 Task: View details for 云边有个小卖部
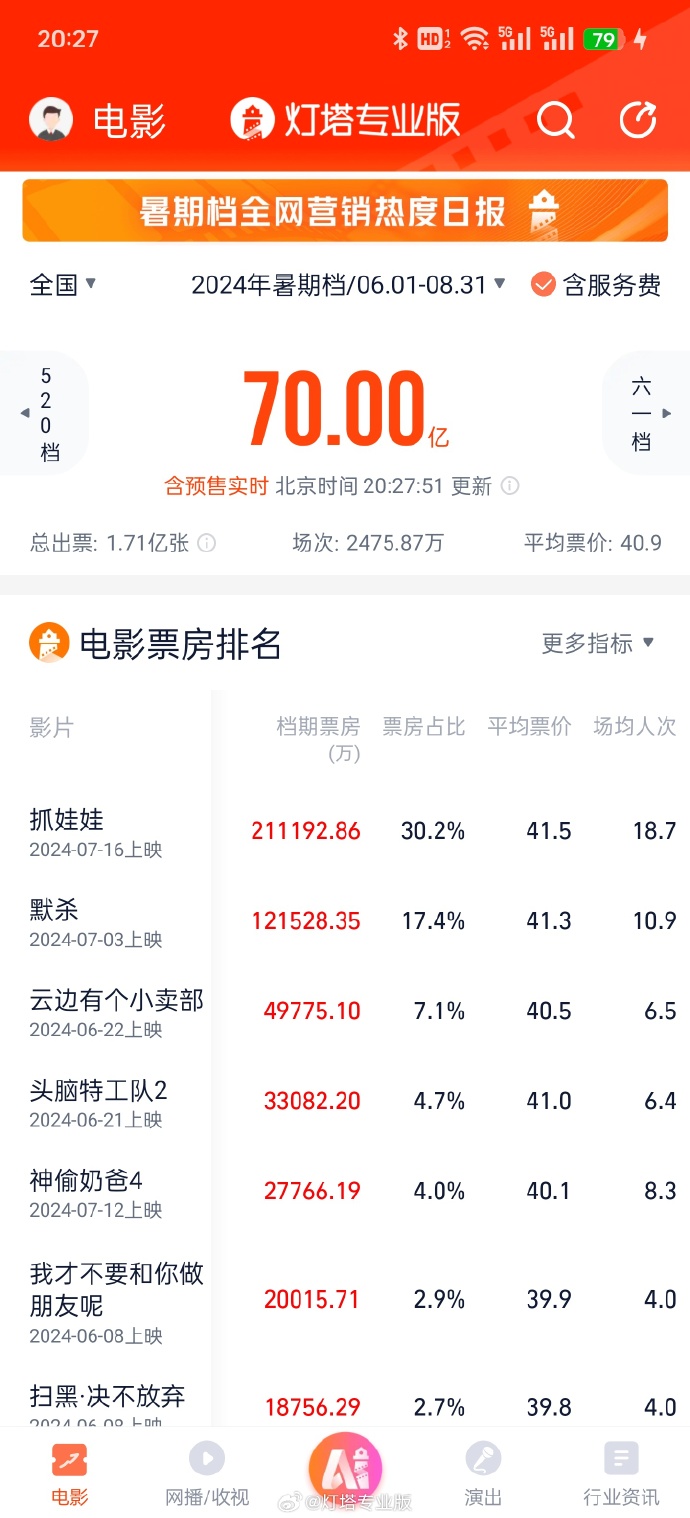coord(116,1000)
